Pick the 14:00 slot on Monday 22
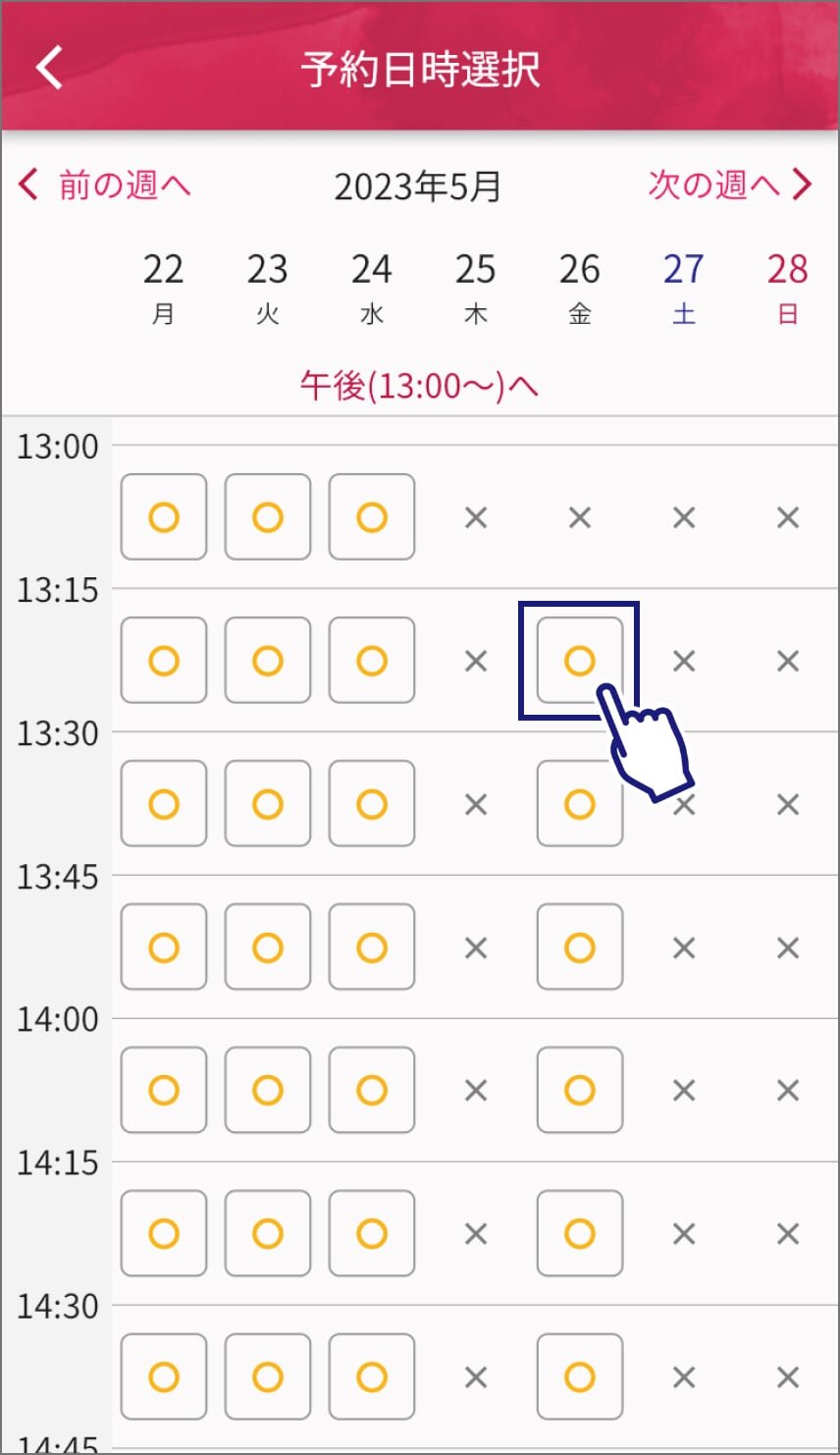 click(x=164, y=1091)
